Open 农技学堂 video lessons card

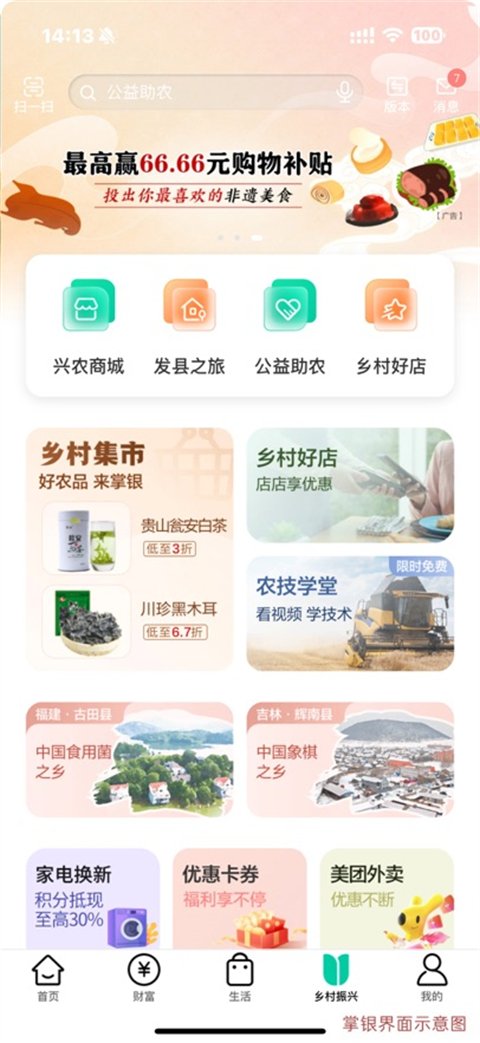coord(350,613)
